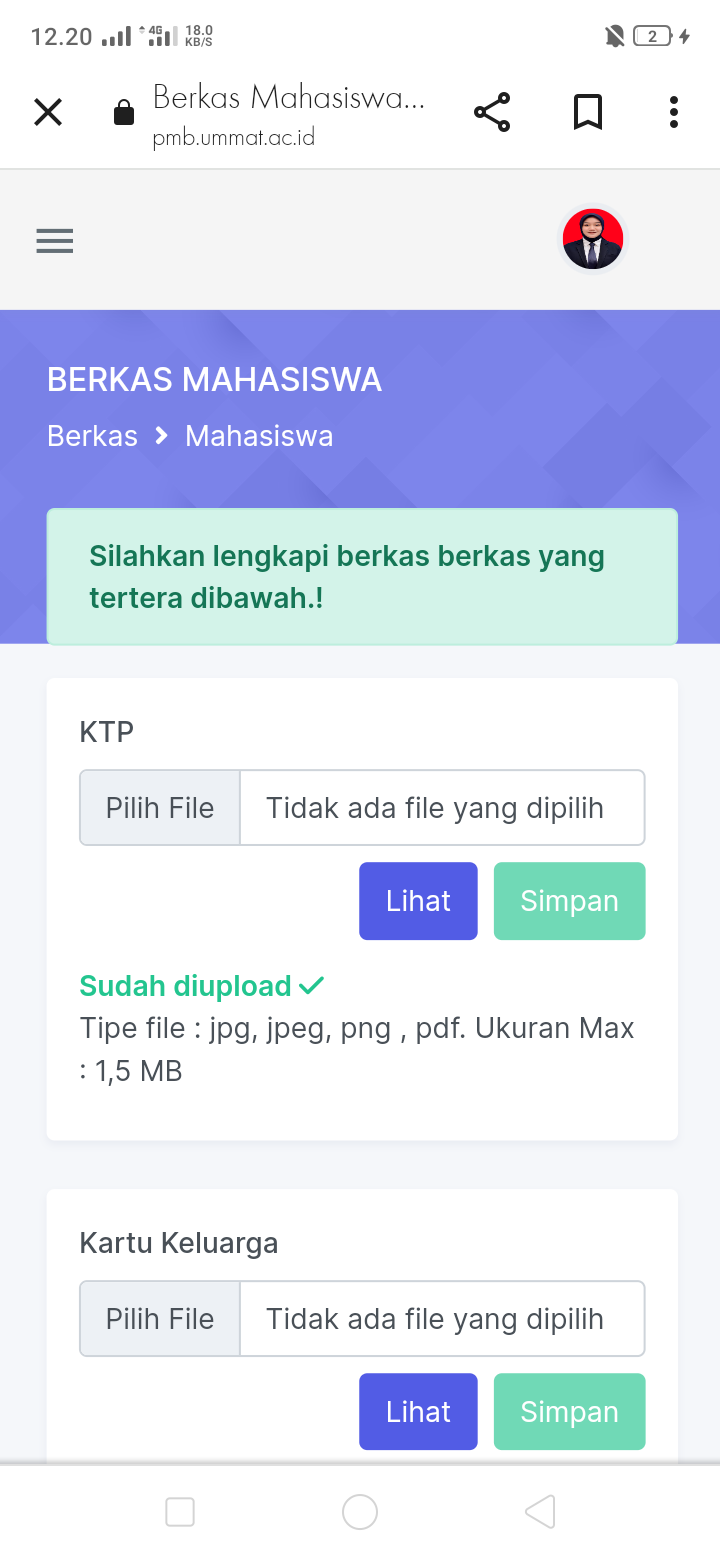Open the browser overflow menu
Screen dimensions: 720x1560
[674, 112]
